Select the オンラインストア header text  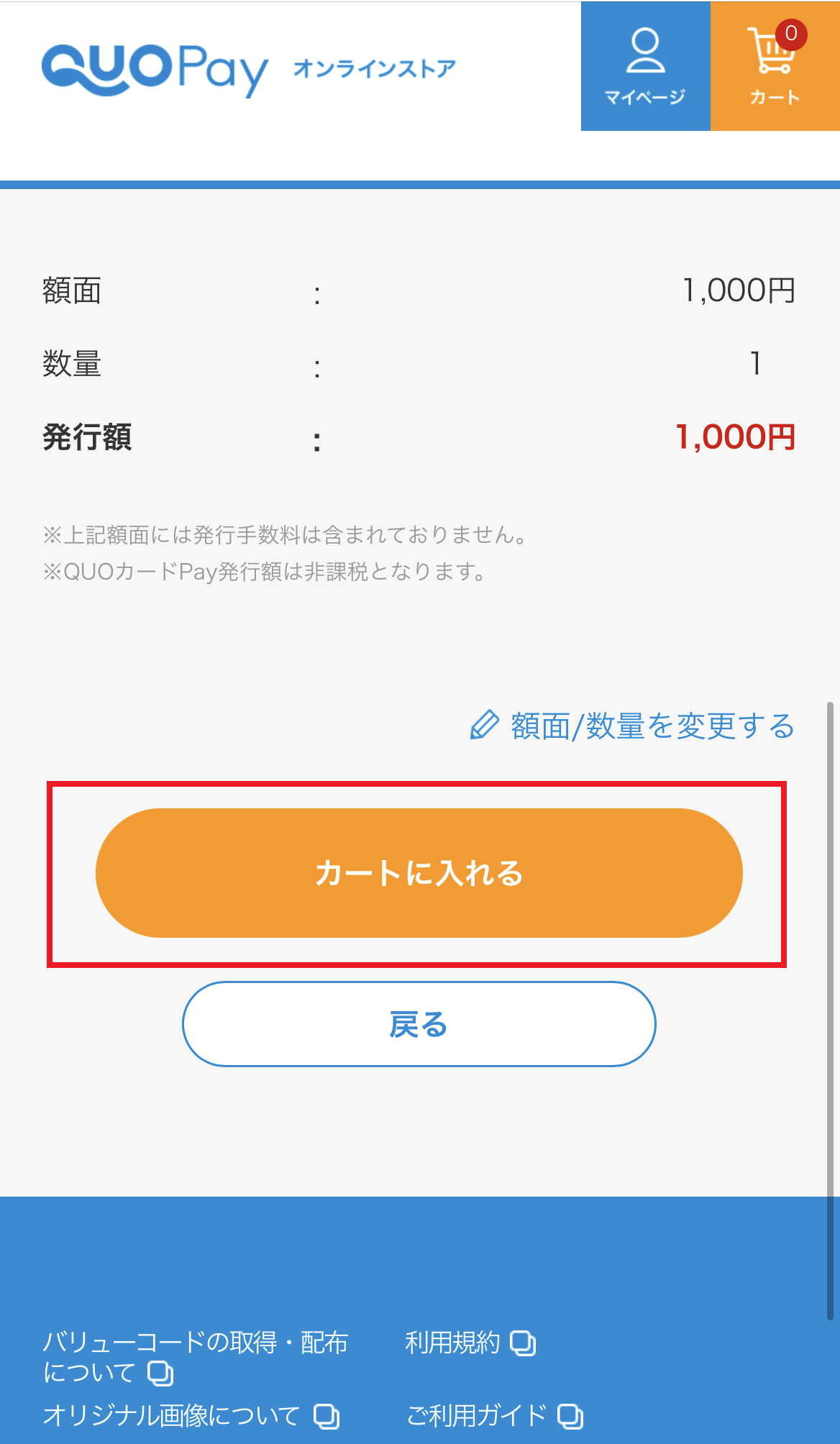pos(377,70)
